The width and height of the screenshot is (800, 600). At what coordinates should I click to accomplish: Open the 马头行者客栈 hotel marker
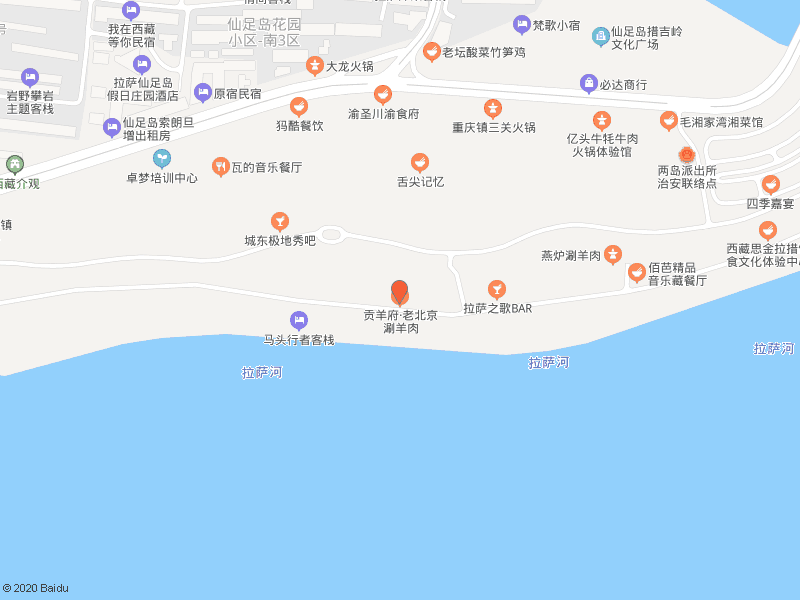298,320
